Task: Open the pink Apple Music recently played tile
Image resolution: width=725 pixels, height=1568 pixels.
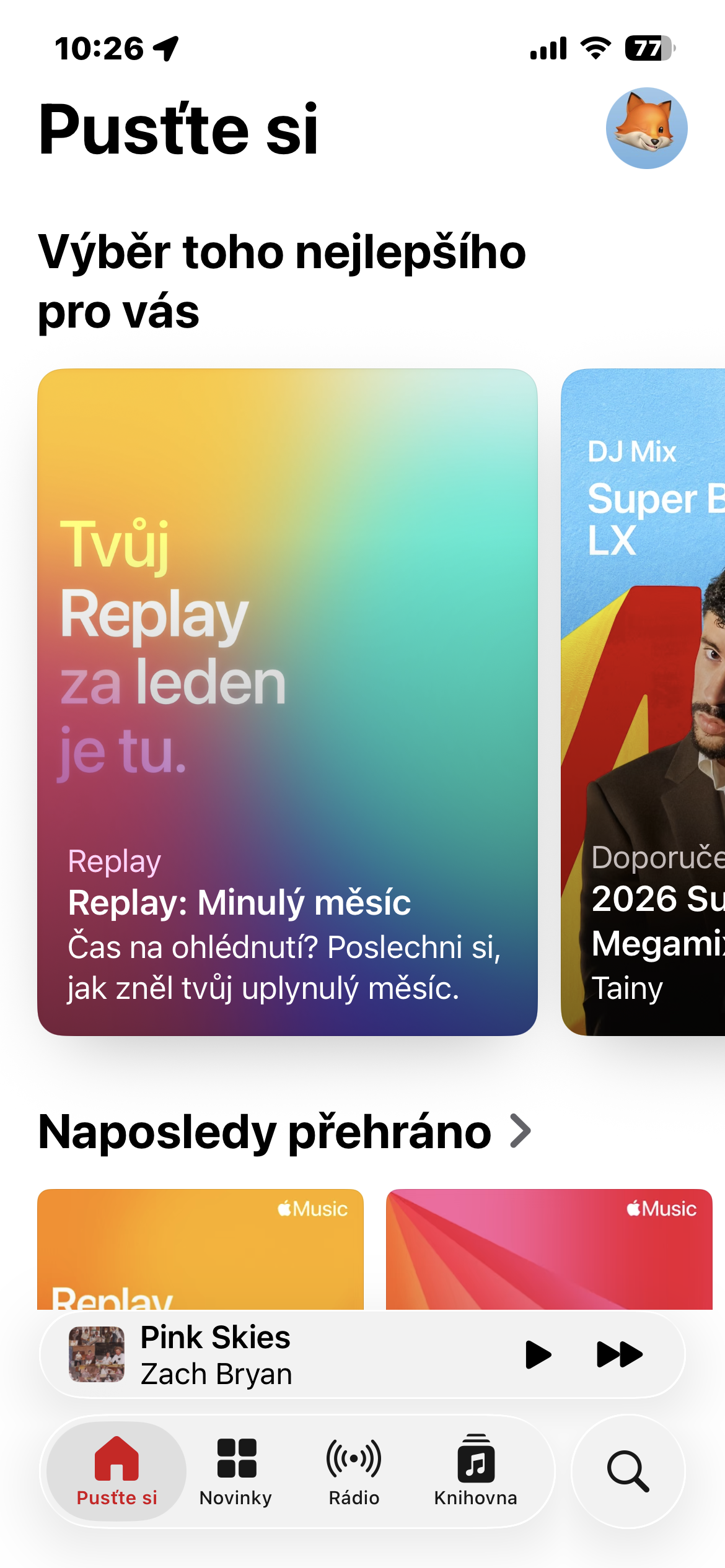Action: (549, 1248)
